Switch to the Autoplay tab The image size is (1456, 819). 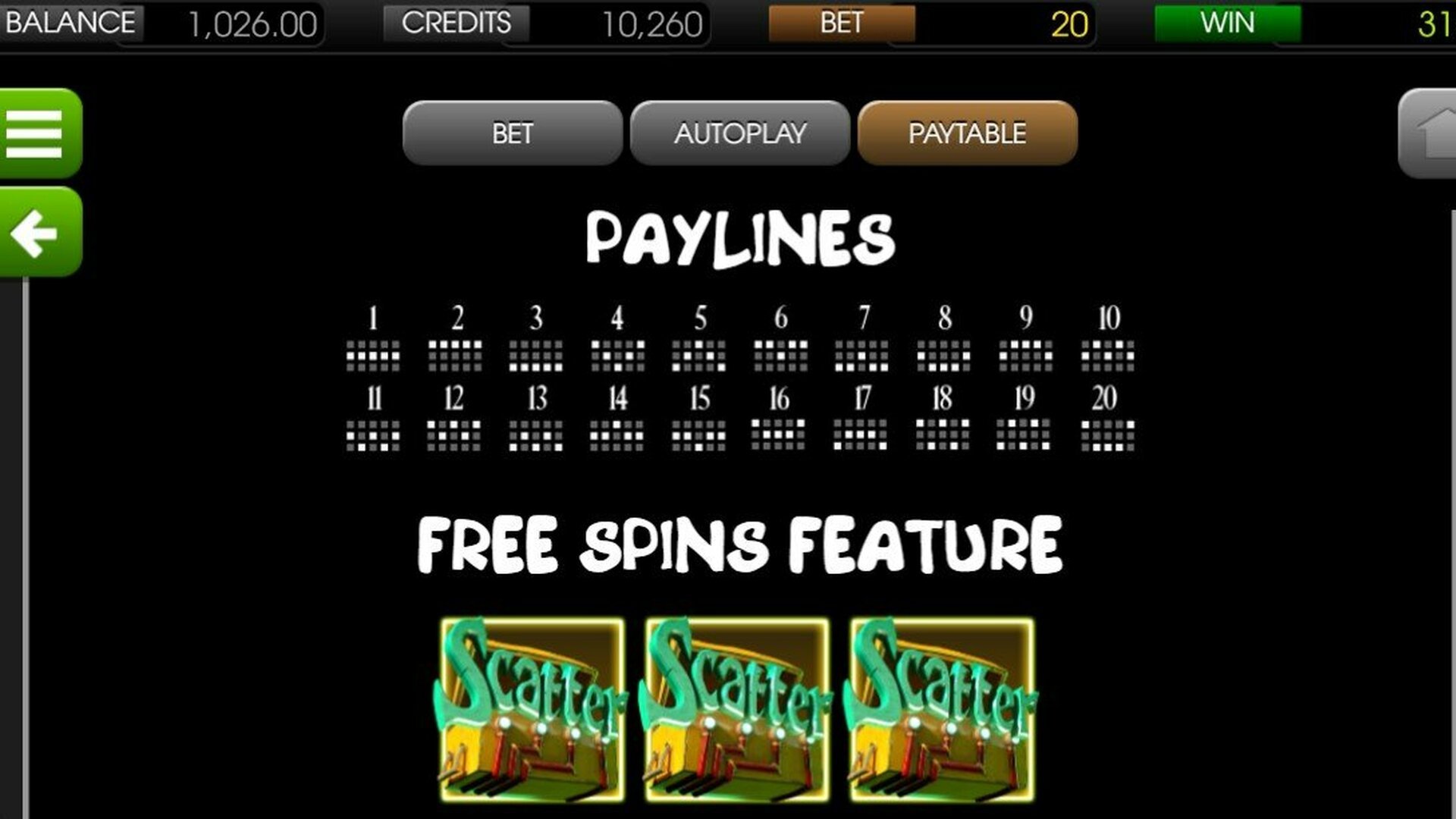coord(739,133)
